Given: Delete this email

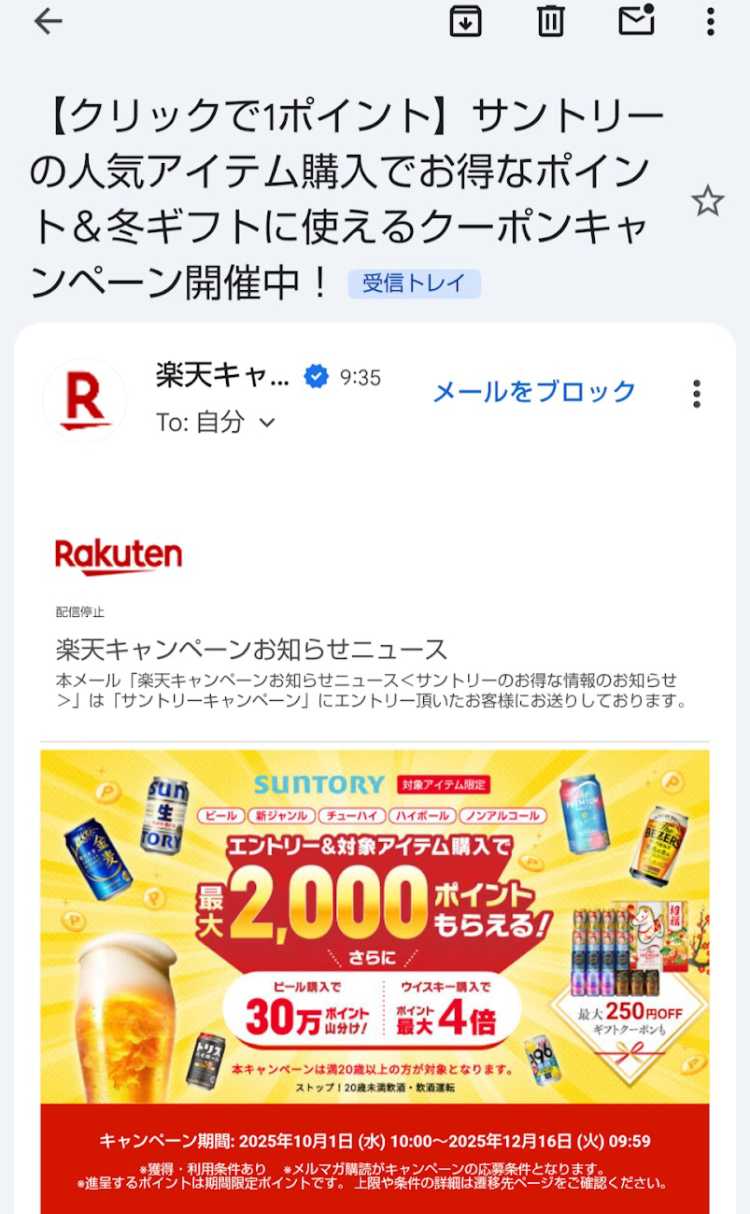Looking at the screenshot, I should click(x=551, y=21).
